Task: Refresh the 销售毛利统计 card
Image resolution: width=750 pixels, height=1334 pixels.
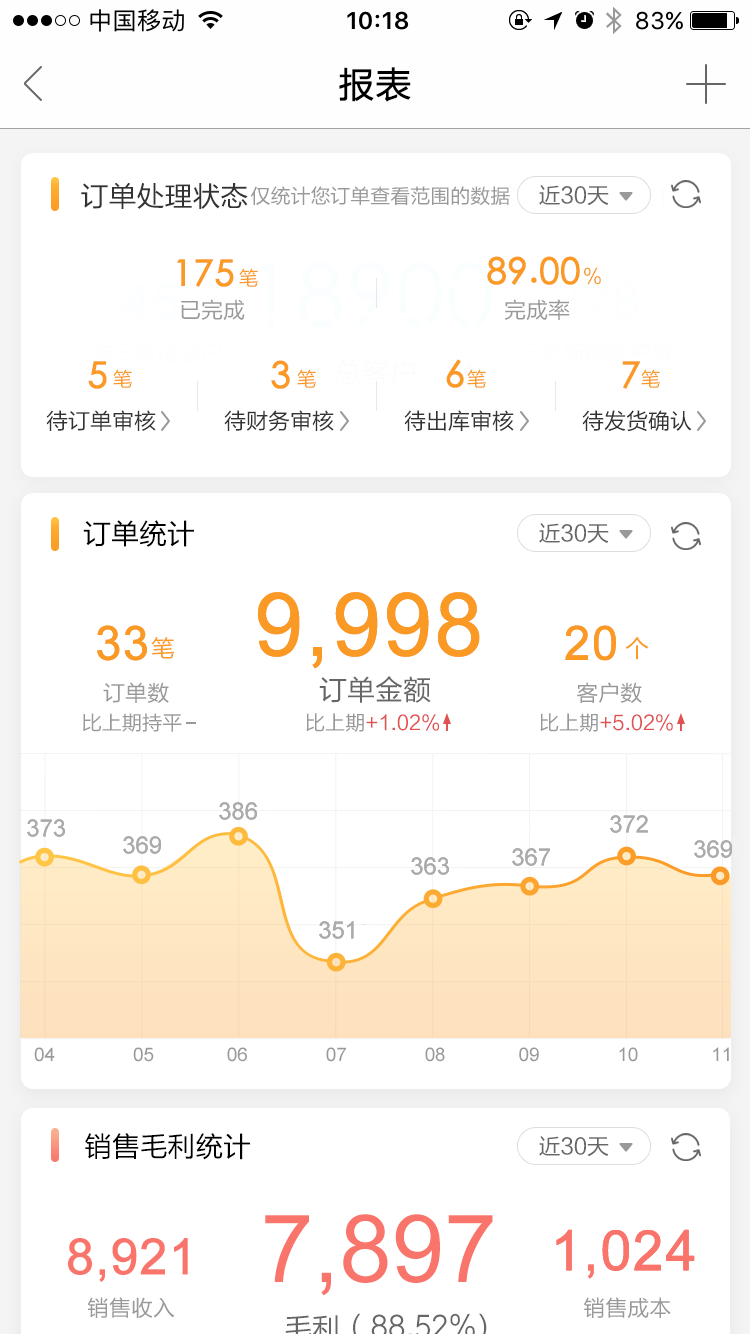Action: [686, 1147]
